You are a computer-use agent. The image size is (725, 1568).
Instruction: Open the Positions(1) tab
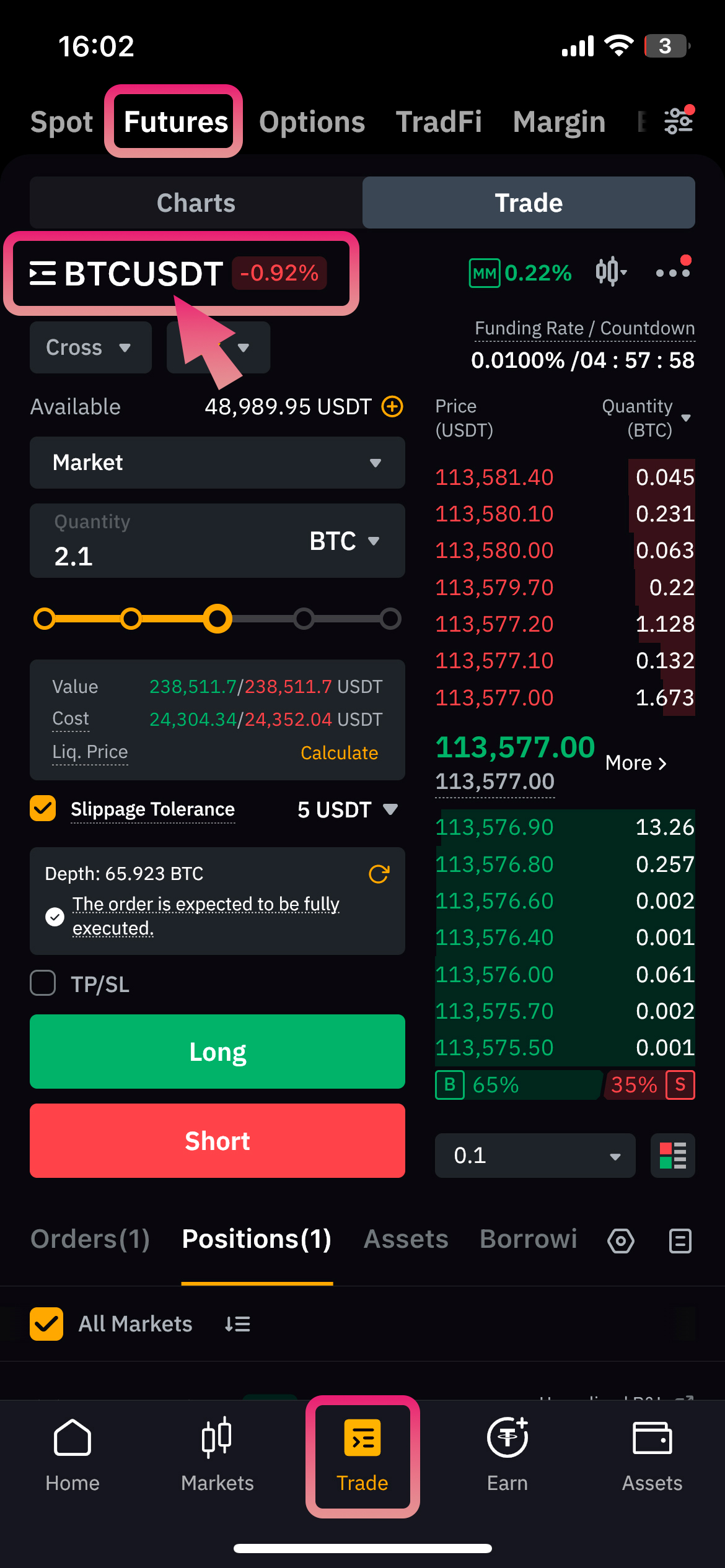[257, 1239]
